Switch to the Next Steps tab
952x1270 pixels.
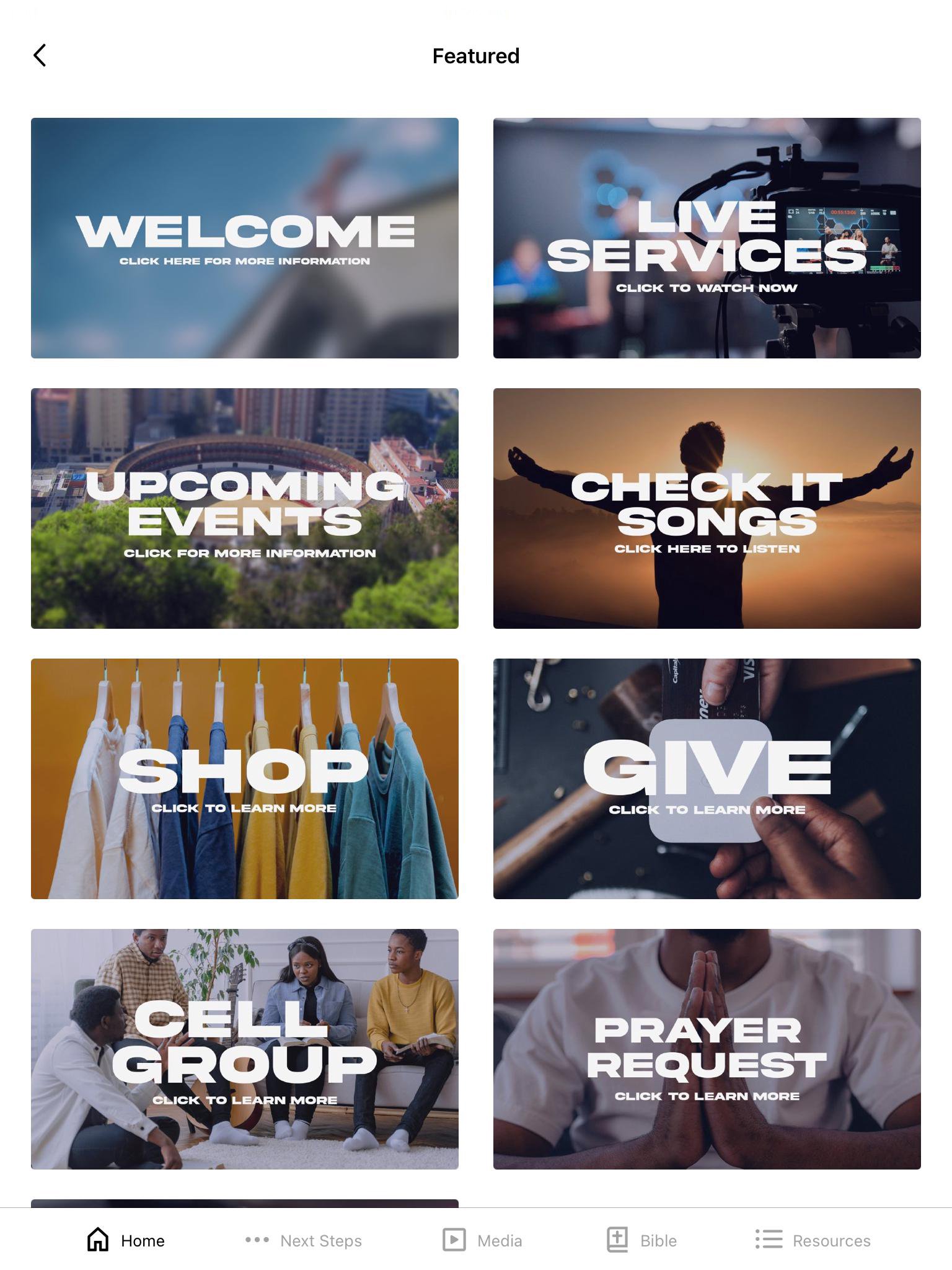point(304,1240)
